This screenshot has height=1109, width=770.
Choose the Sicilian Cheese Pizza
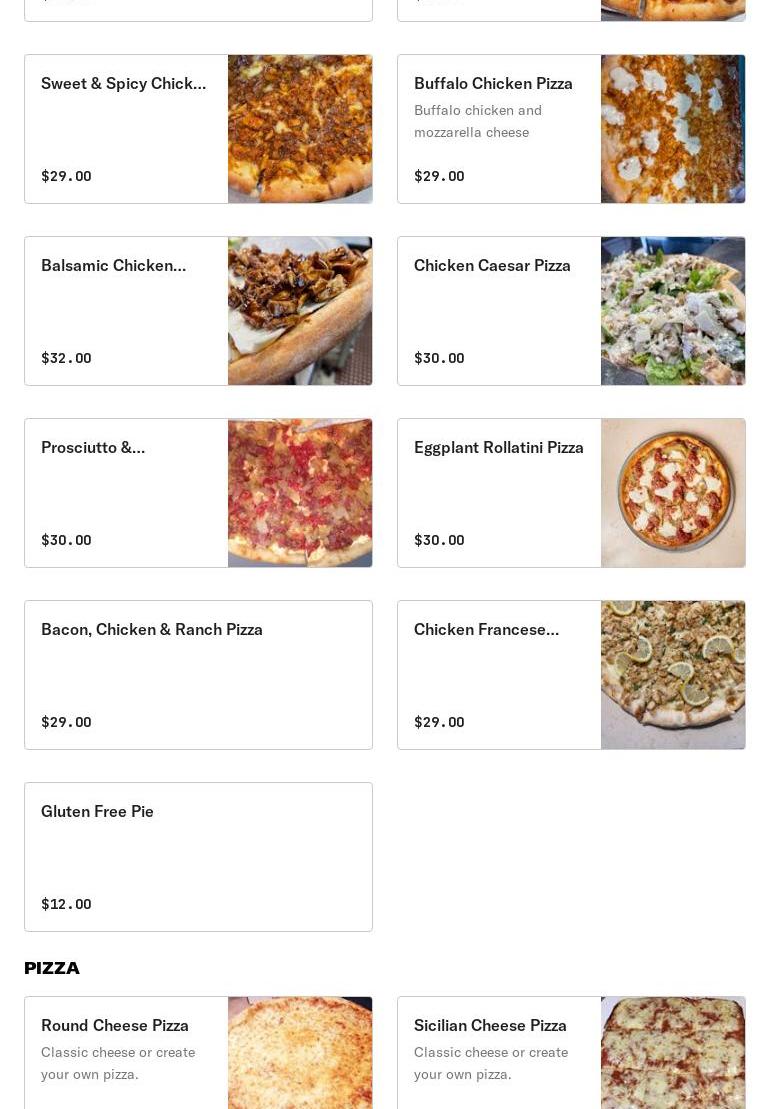pyautogui.click(x=571, y=1052)
